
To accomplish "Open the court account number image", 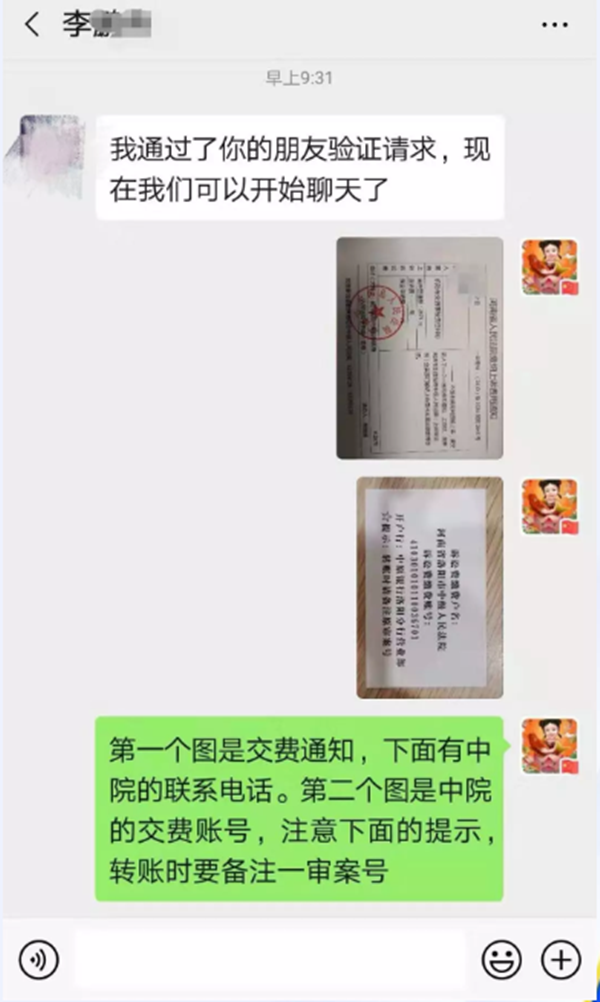I will click(430, 587).
